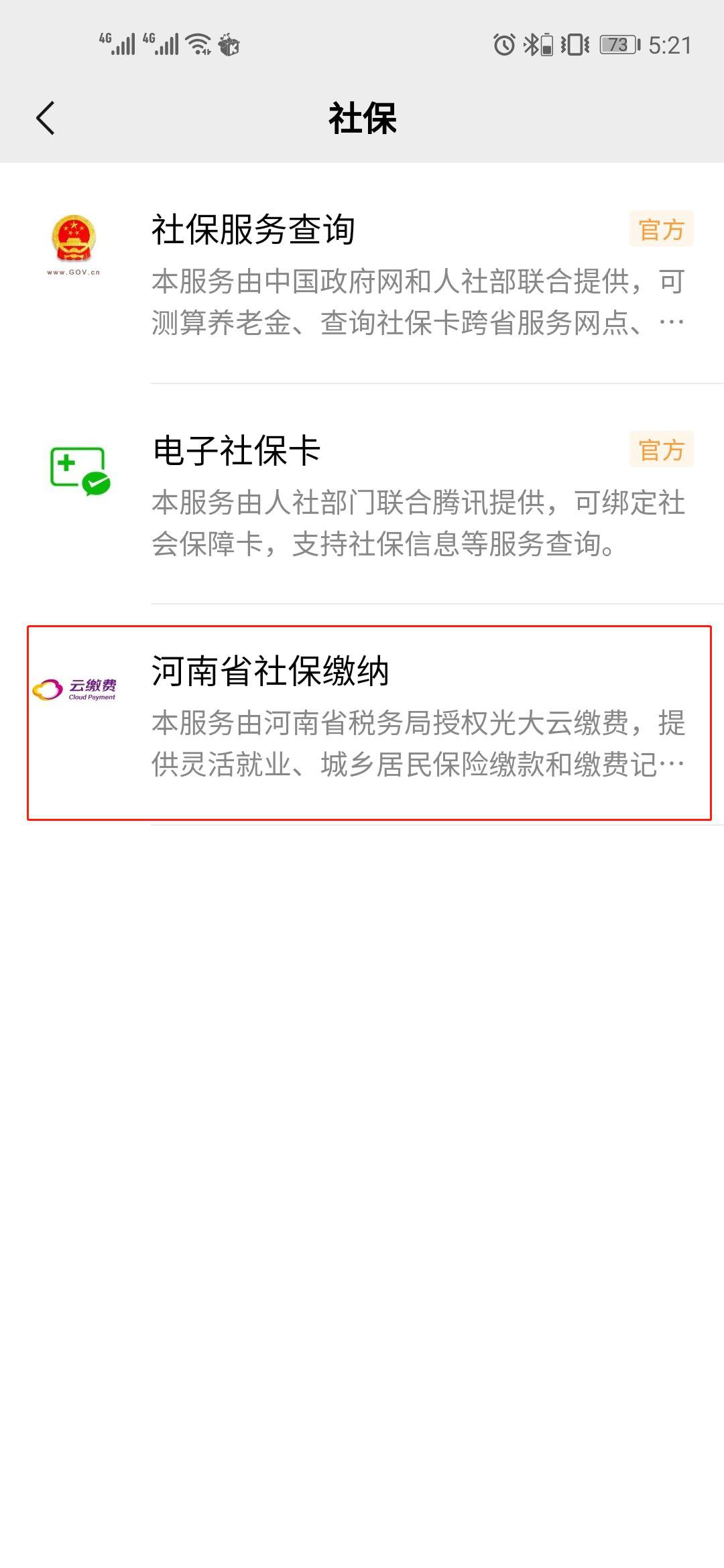The height and width of the screenshot is (1568, 724).
Task: Open 社保服务查询 service
Action: coord(362,275)
